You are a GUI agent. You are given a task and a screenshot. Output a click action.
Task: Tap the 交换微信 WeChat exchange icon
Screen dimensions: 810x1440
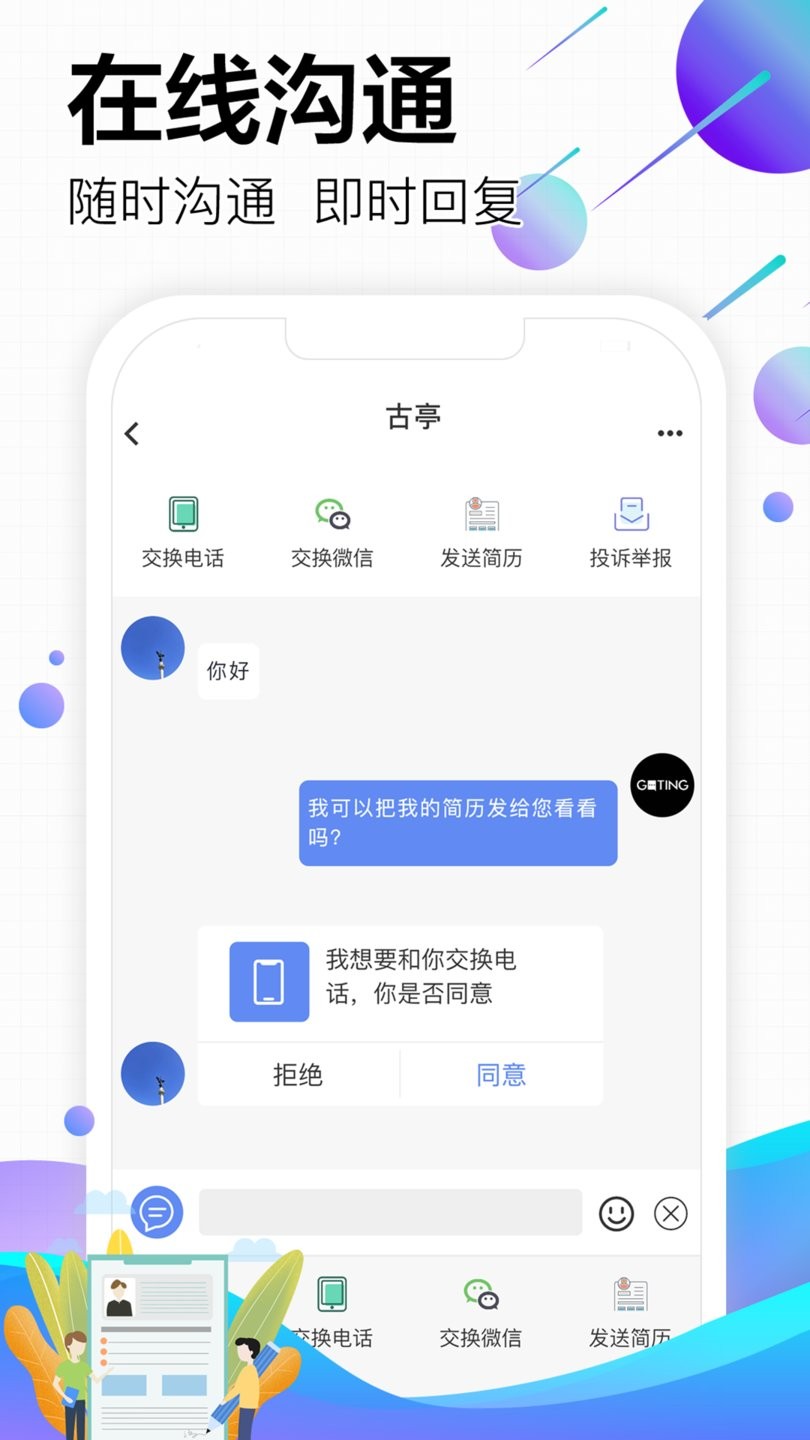click(x=332, y=515)
